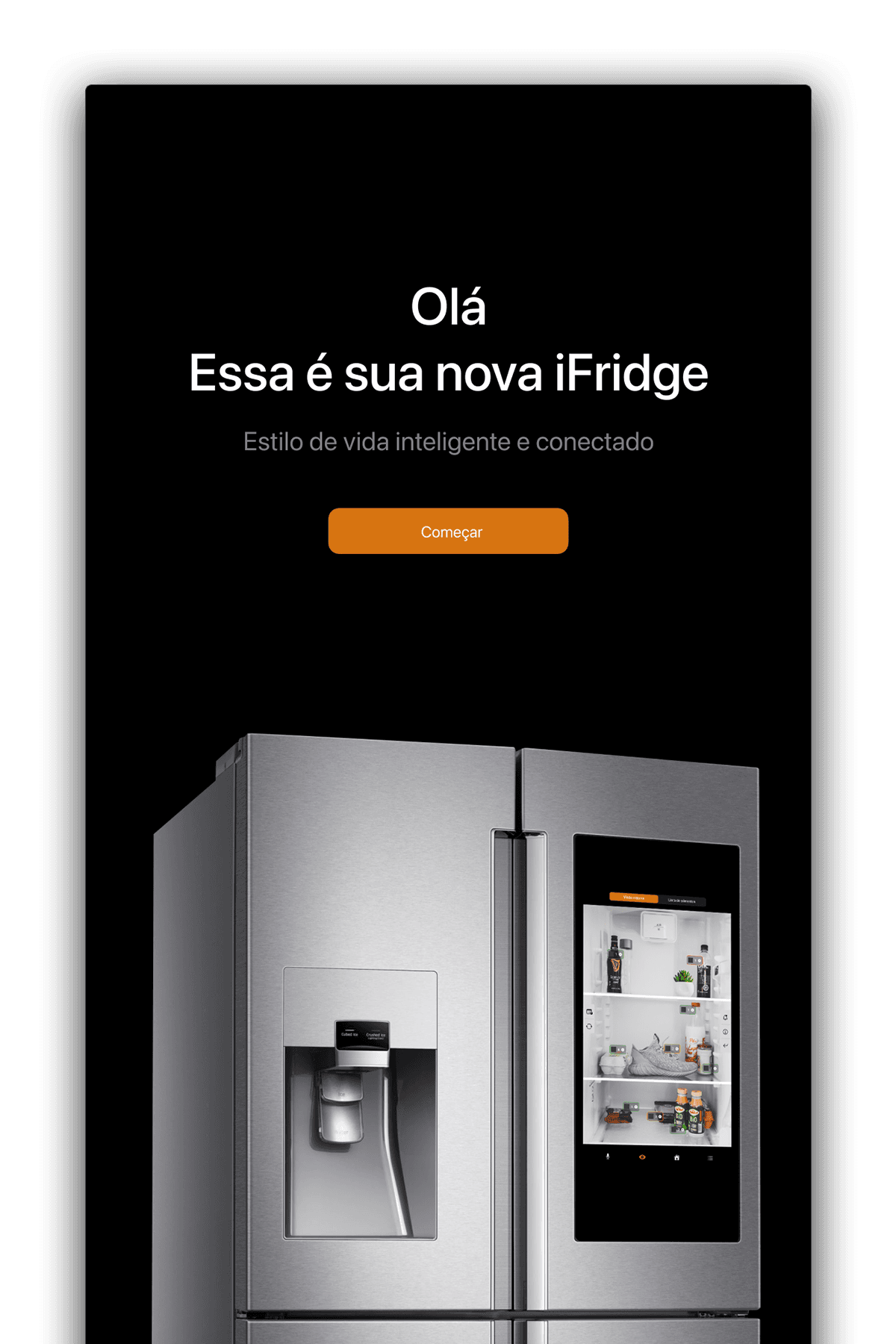Select the camera capture icon on the left panel
The height and width of the screenshot is (1344, 896).
tap(589, 1012)
